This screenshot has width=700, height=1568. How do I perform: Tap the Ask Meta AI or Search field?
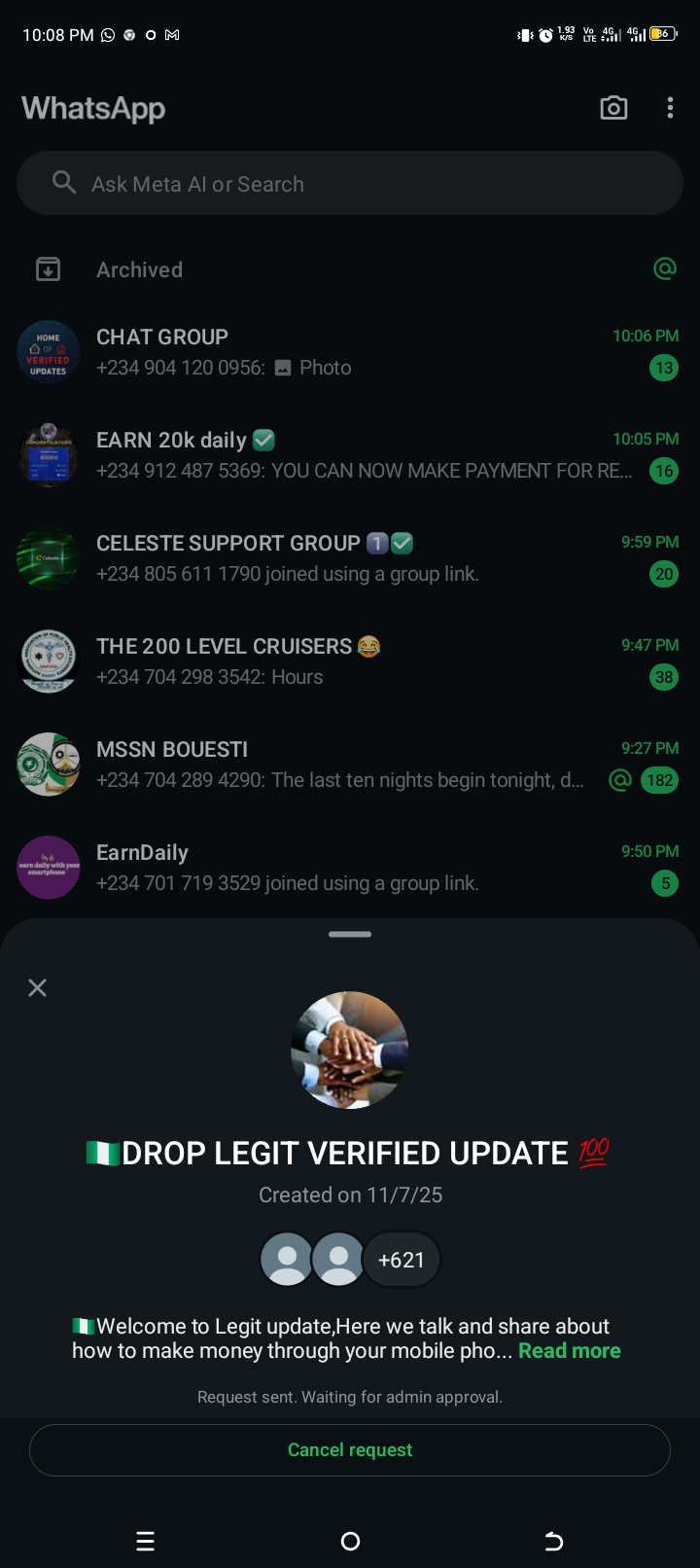click(350, 184)
